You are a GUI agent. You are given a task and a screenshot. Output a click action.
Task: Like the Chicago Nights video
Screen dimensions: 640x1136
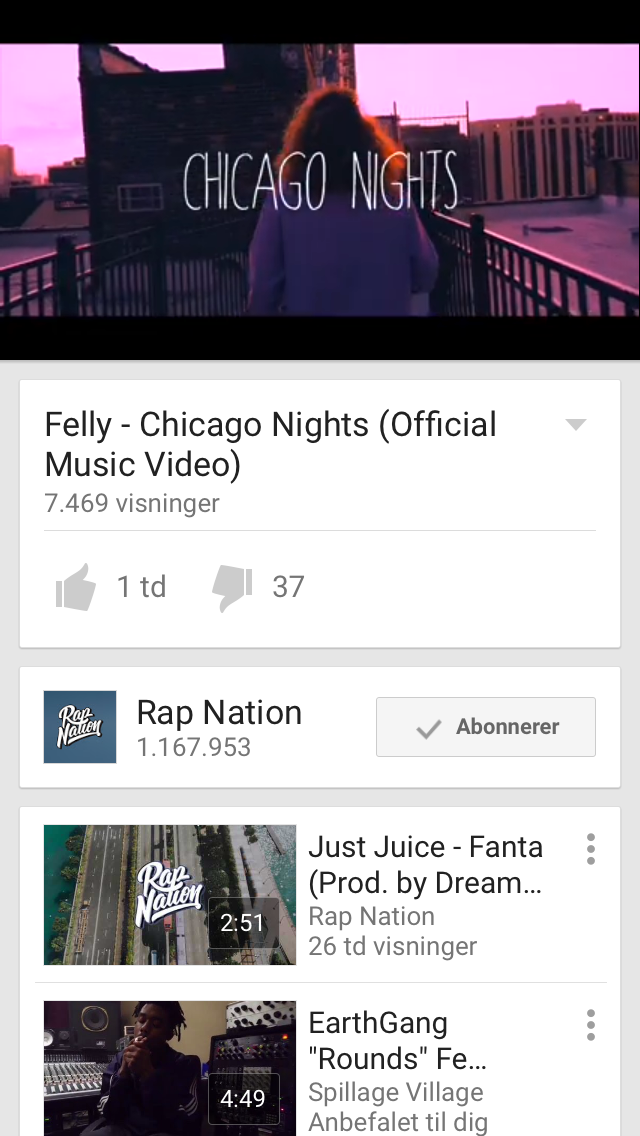coord(77,587)
